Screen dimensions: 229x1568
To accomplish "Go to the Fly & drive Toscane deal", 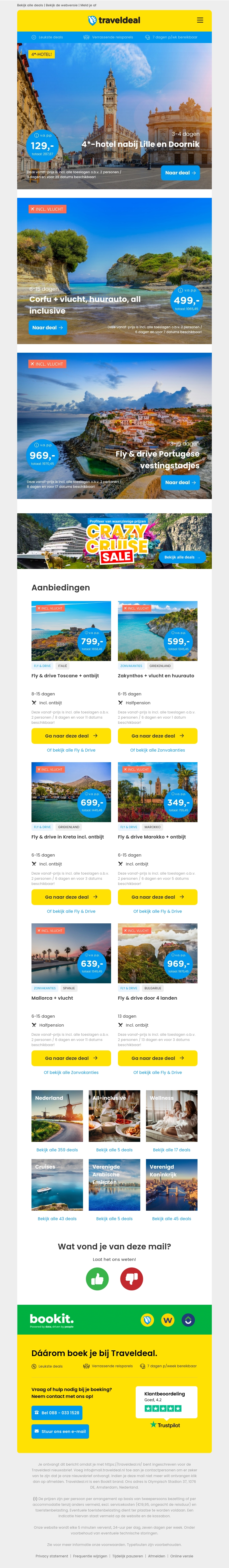I will 71,736.
